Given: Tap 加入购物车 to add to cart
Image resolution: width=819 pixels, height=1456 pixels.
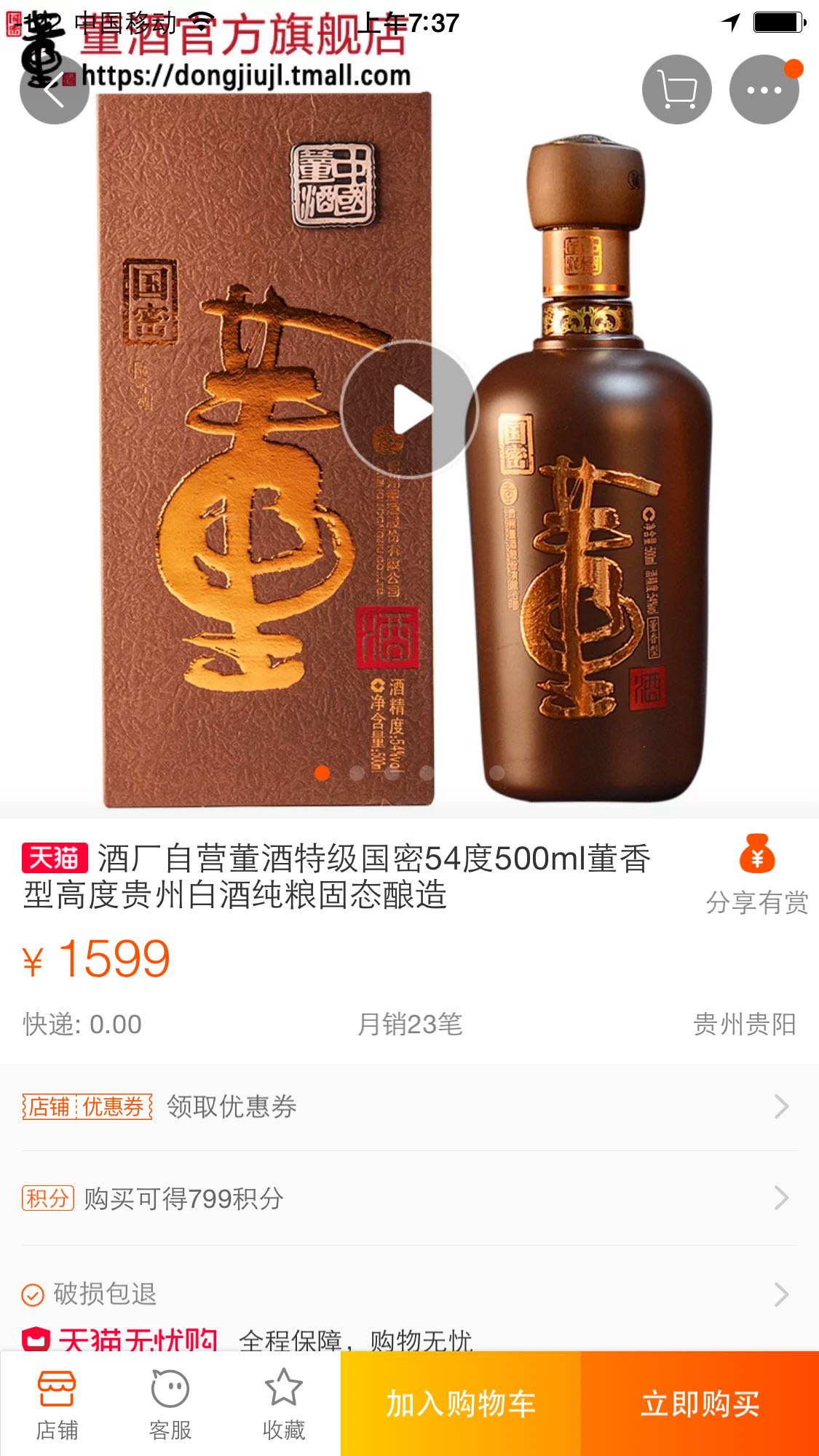Looking at the screenshot, I should pos(461,1404).
